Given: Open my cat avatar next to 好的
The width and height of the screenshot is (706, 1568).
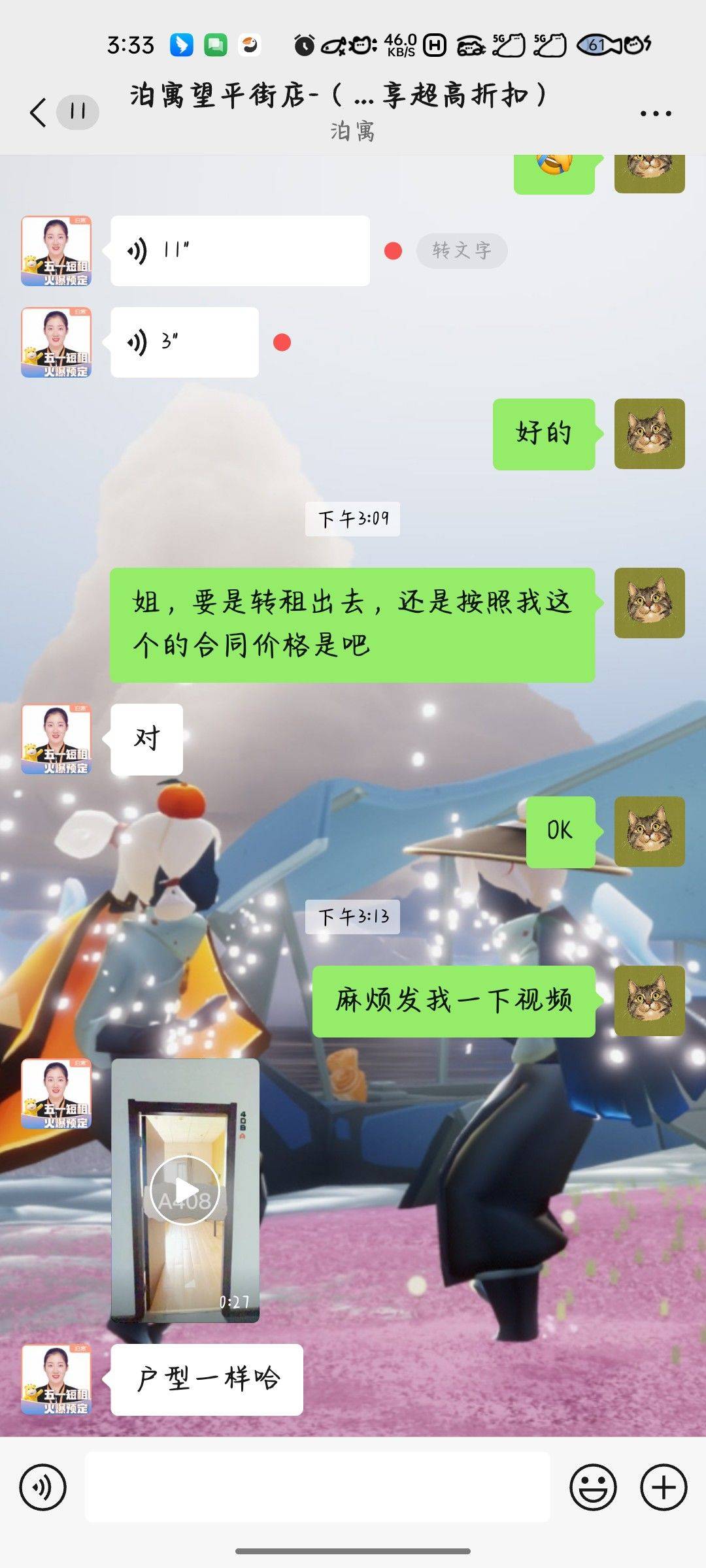Looking at the screenshot, I should pos(649,434).
